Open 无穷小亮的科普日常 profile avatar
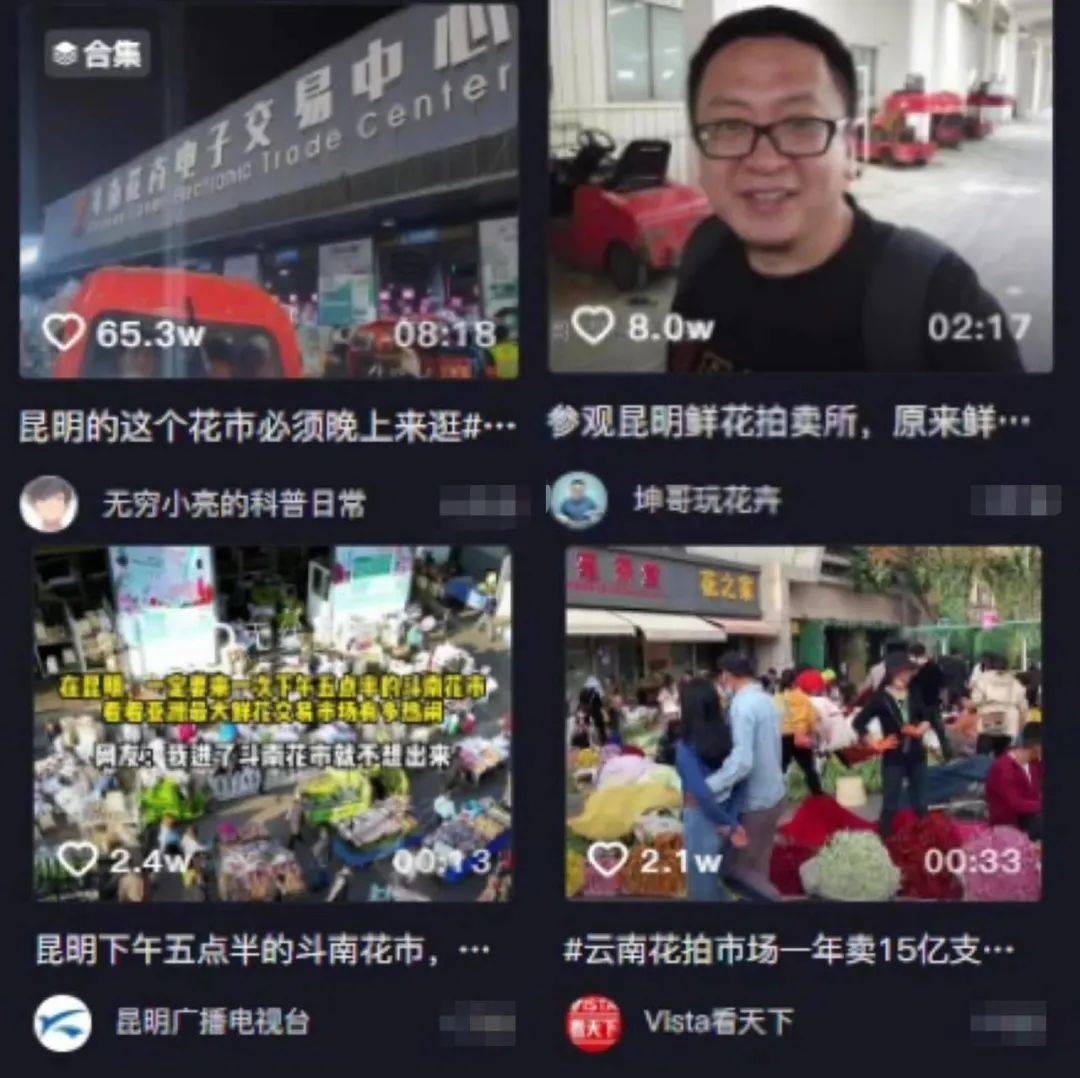The image size is (1080, 1078). (48, 503)
